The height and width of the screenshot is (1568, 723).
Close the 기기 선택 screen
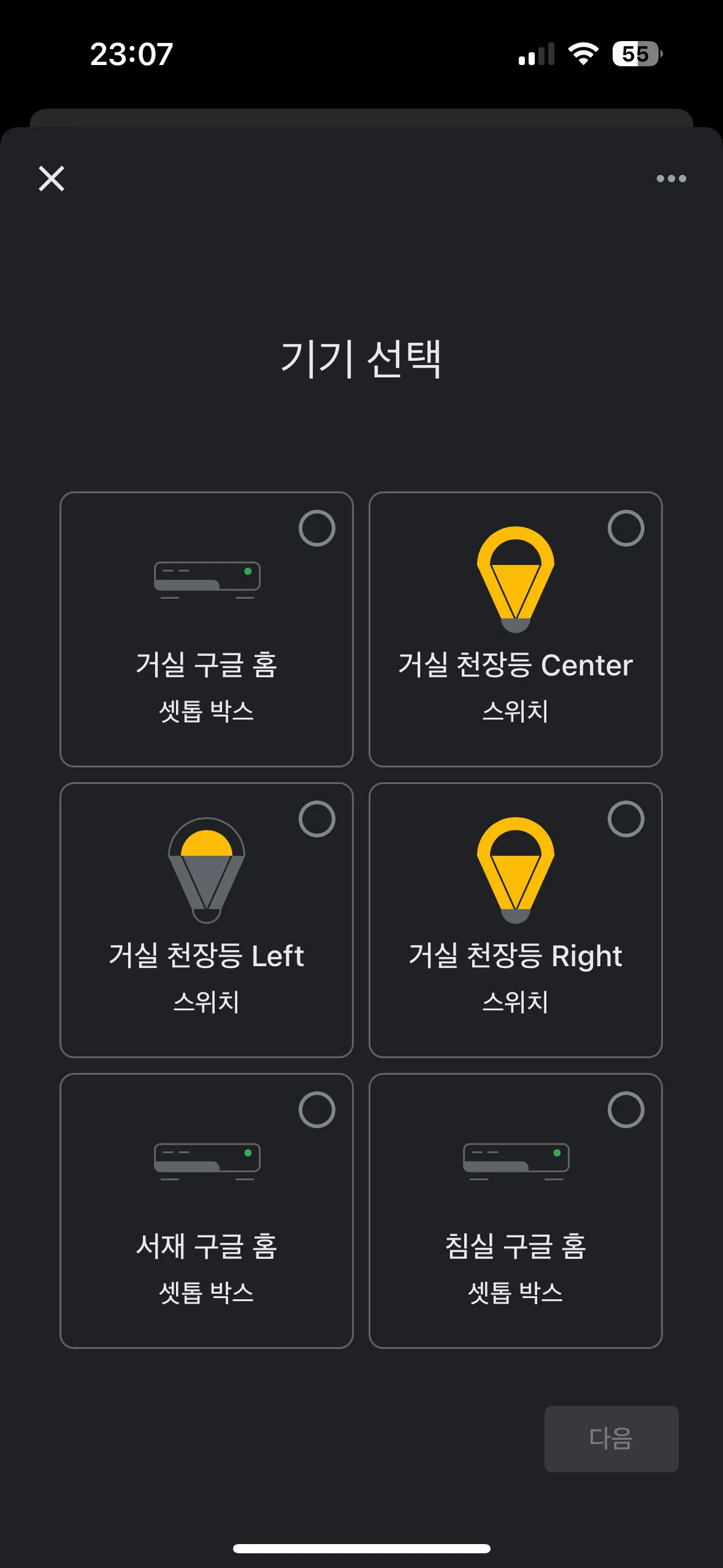[52, 179]
